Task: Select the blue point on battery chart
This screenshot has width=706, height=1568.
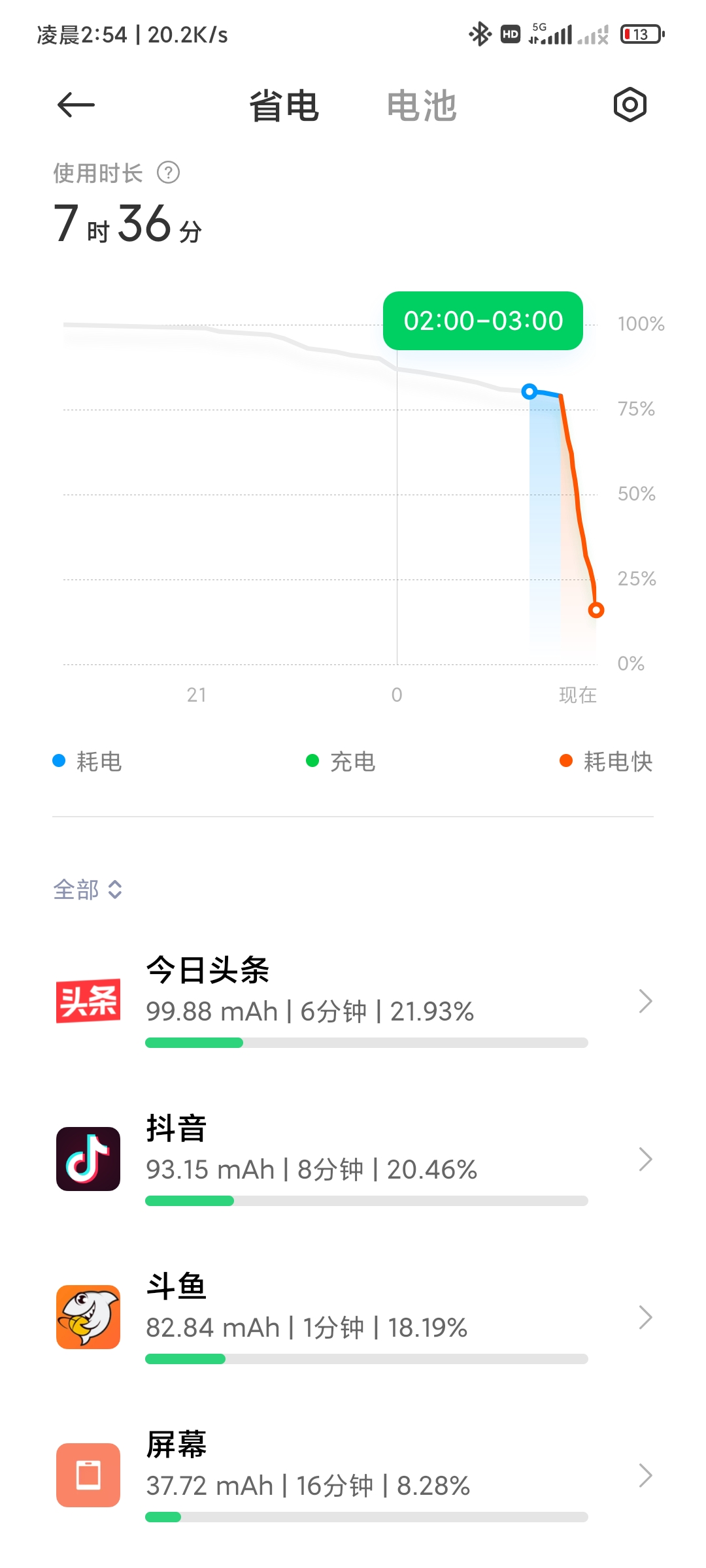Action: 529,391
